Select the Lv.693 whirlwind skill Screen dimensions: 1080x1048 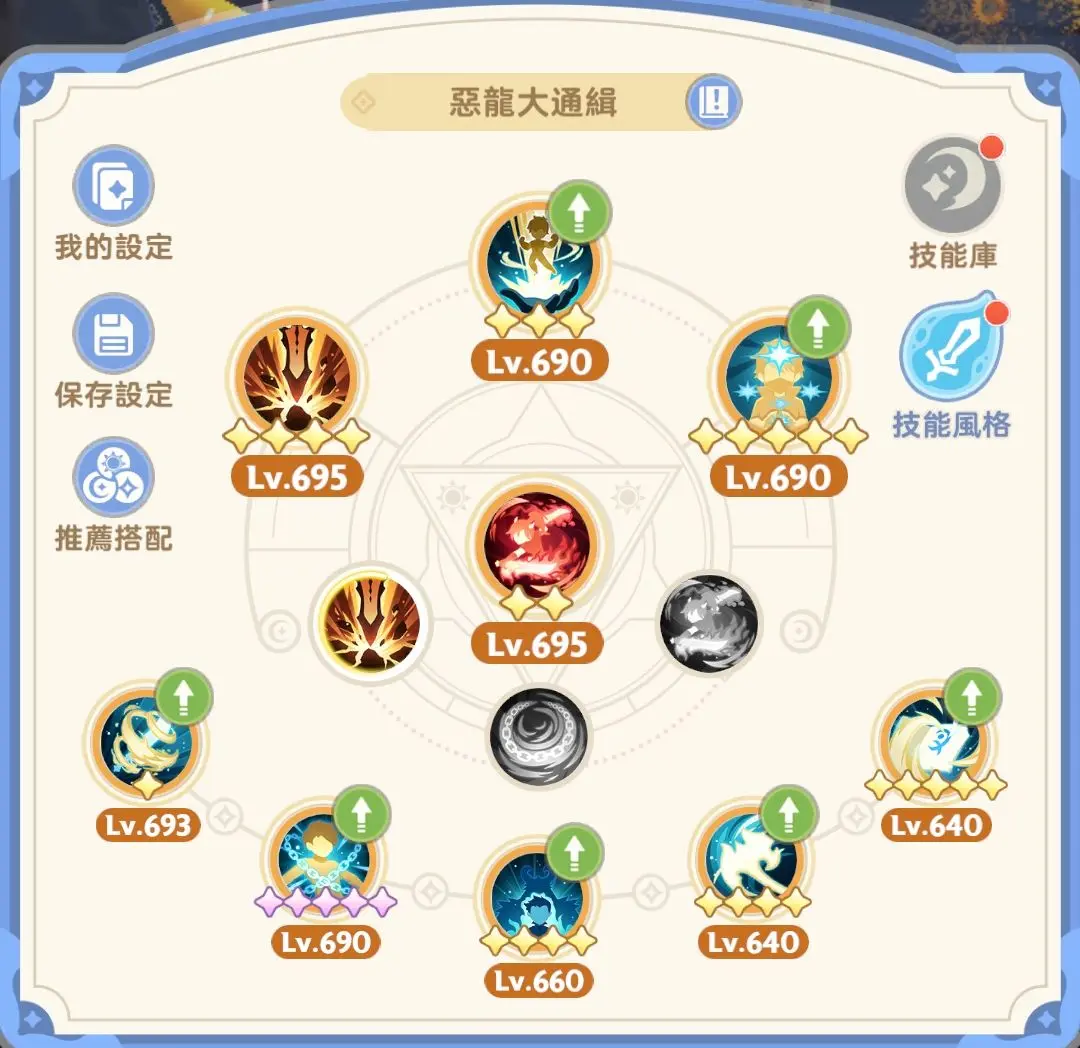tap(147, 741)
